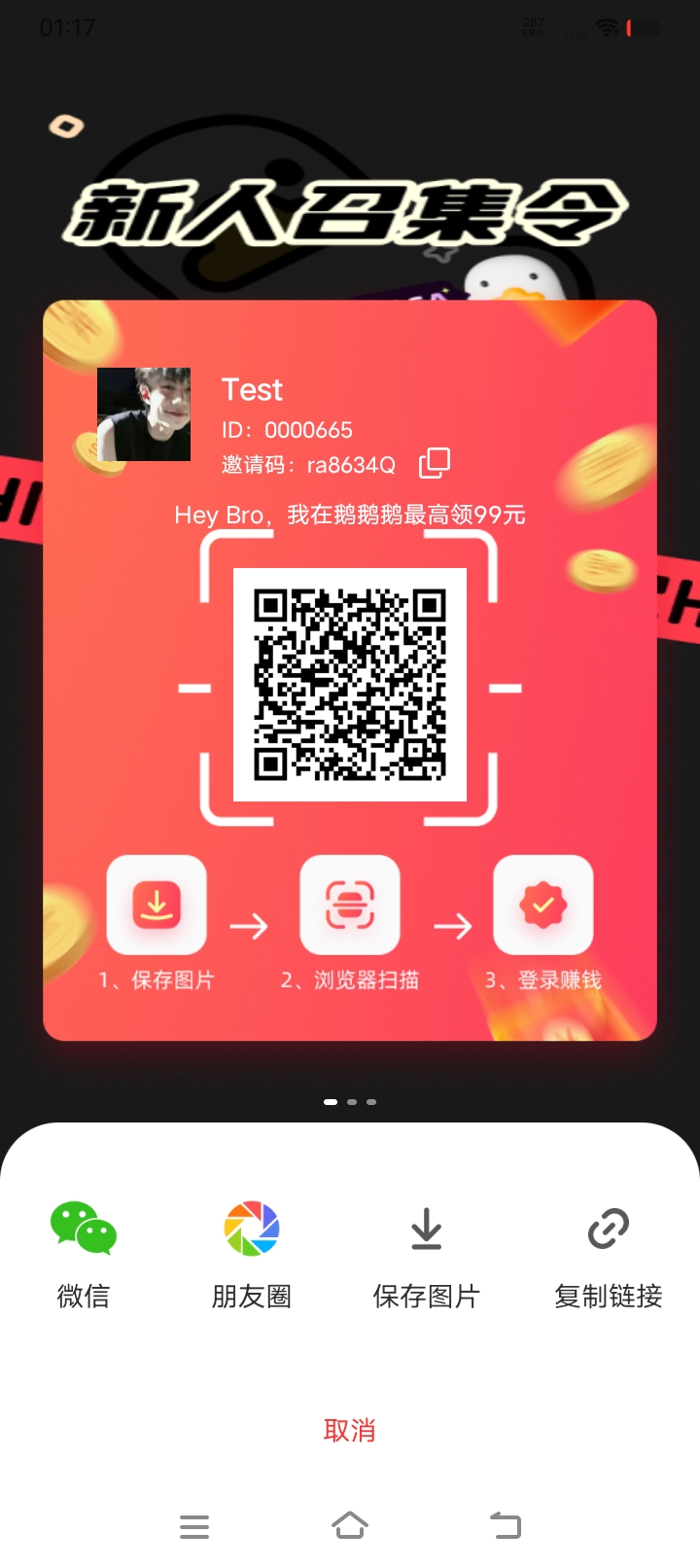Viewport: 700px width, 1568px height.
Task: Copy the invitation code ra8634Q
Action: [x=434, y=463]
